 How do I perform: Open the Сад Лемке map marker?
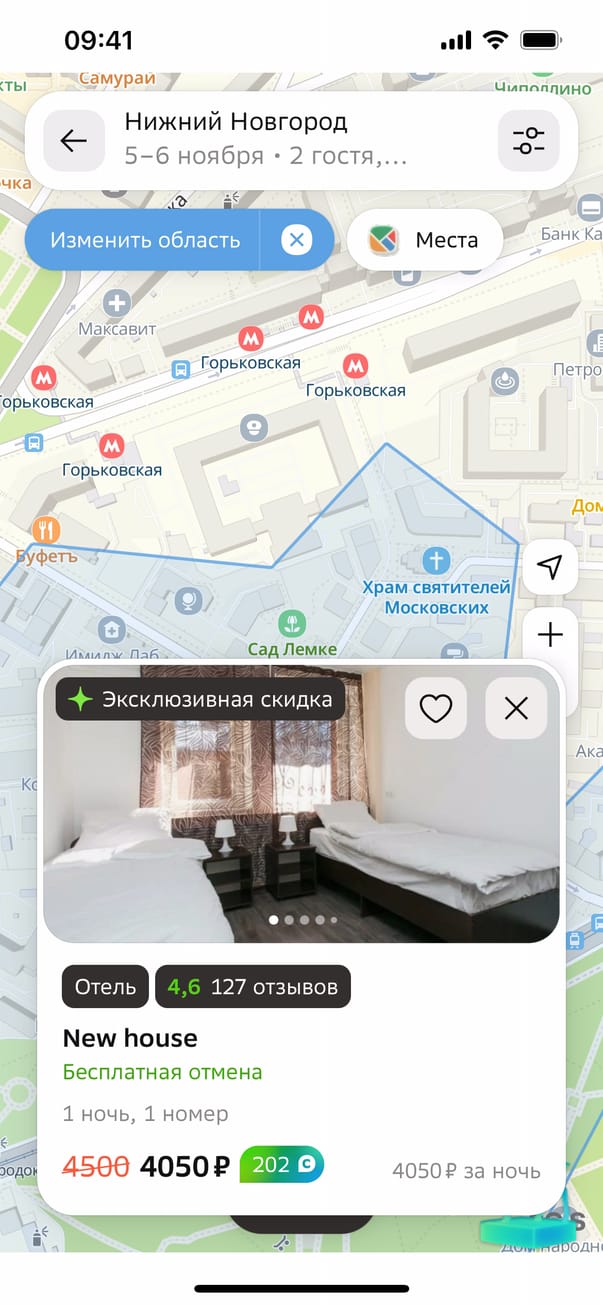[291, 625]
